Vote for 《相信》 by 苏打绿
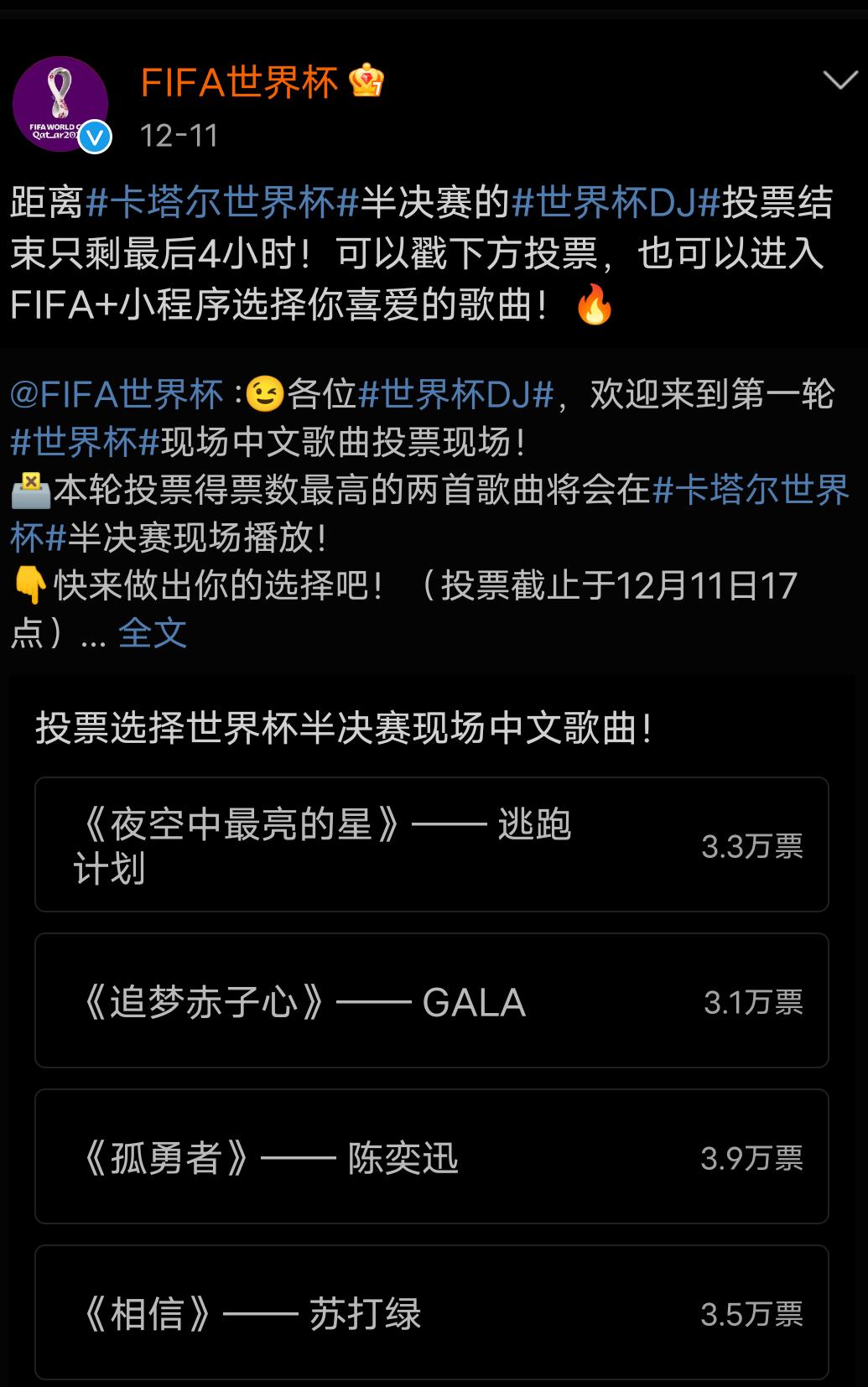Viewport: 868px width, 1387px height. click(431, 1312)
